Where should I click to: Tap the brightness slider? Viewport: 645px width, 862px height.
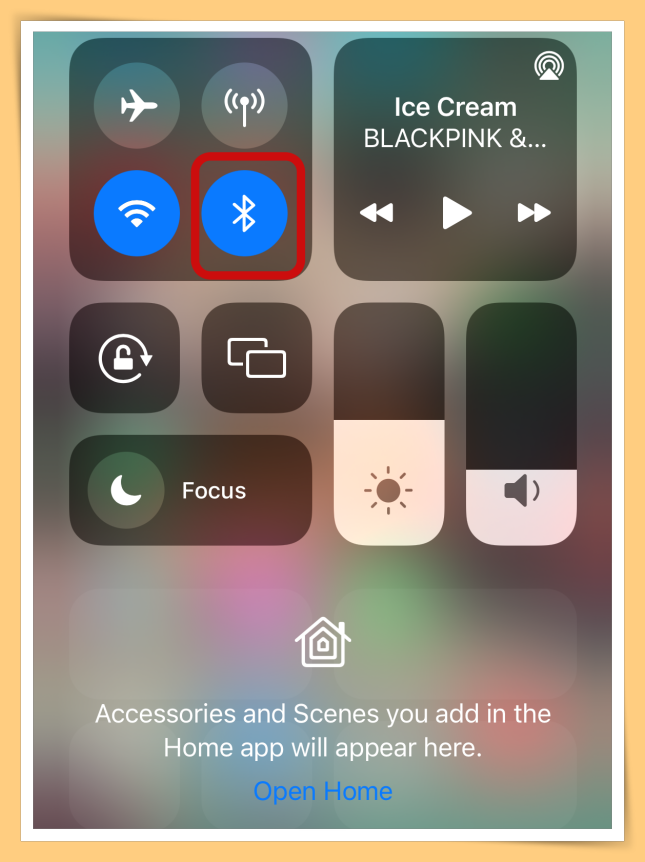click(x=389, y=425)
